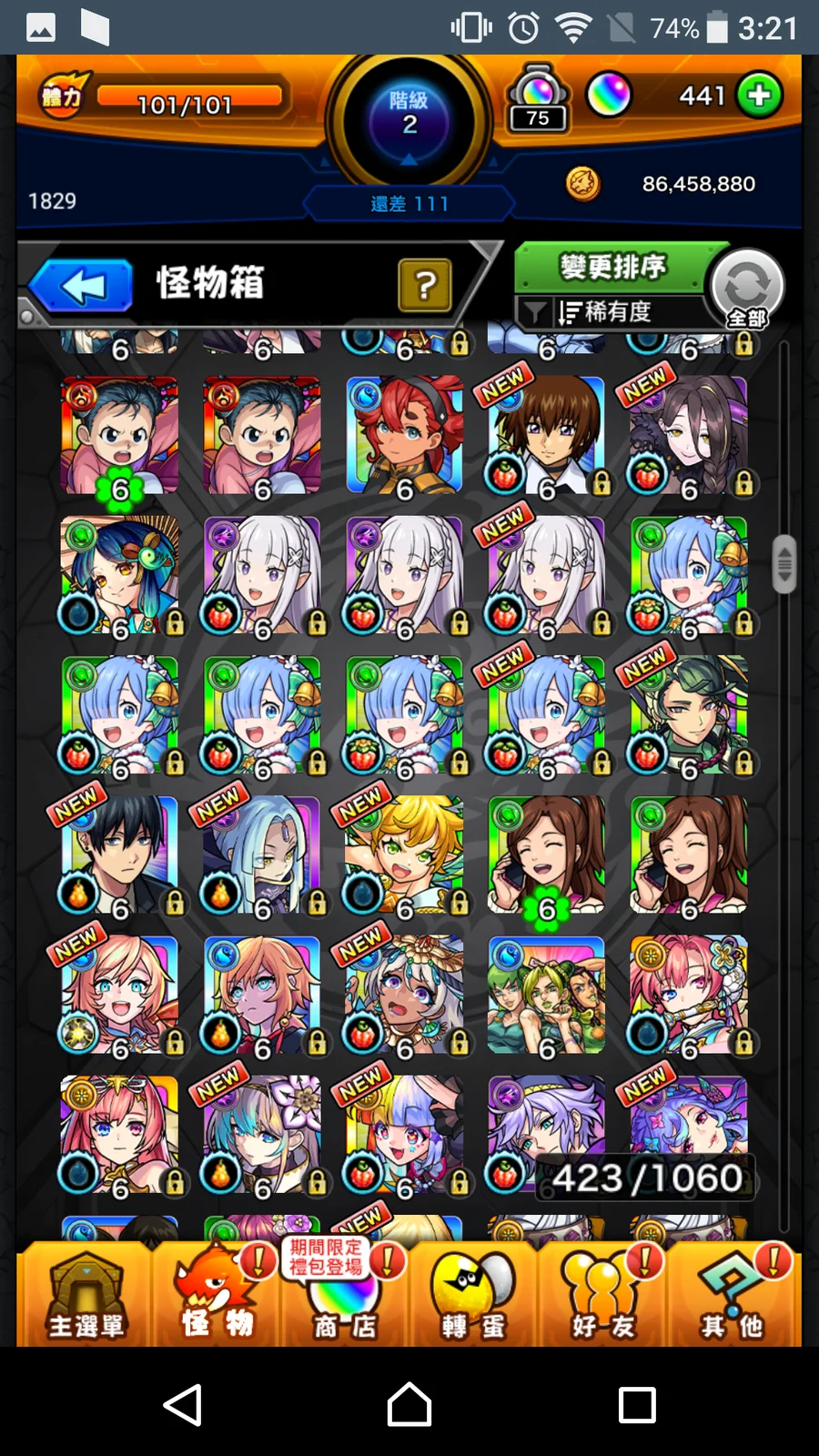Open the 其他 others tab
The height and width of the screenshot is (1456, 819).
[733, 1294]
